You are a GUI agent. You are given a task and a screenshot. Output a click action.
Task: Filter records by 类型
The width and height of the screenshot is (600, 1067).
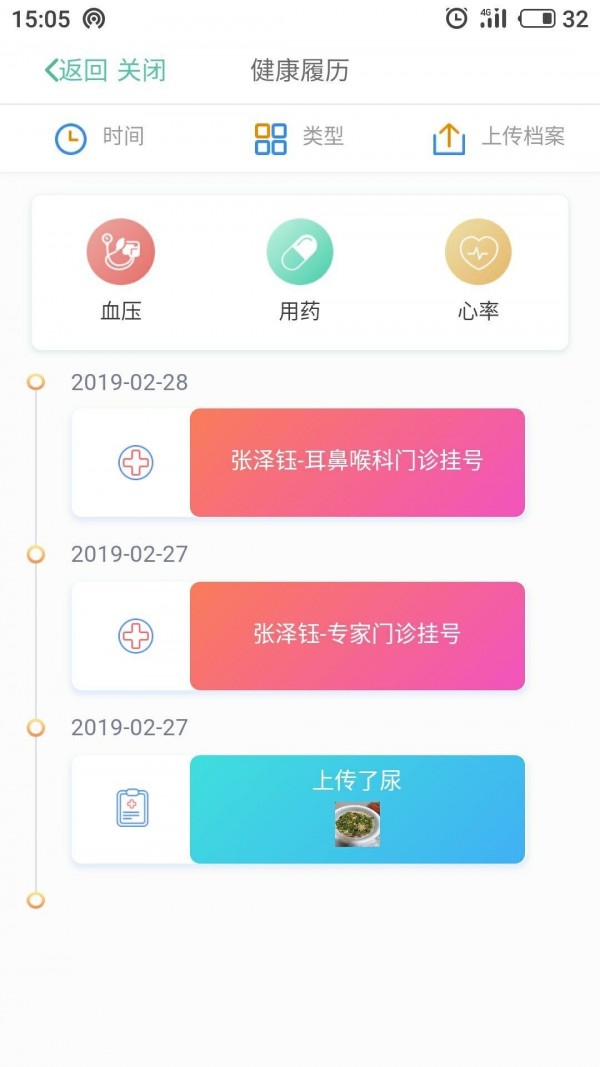[x=299, y=137]
